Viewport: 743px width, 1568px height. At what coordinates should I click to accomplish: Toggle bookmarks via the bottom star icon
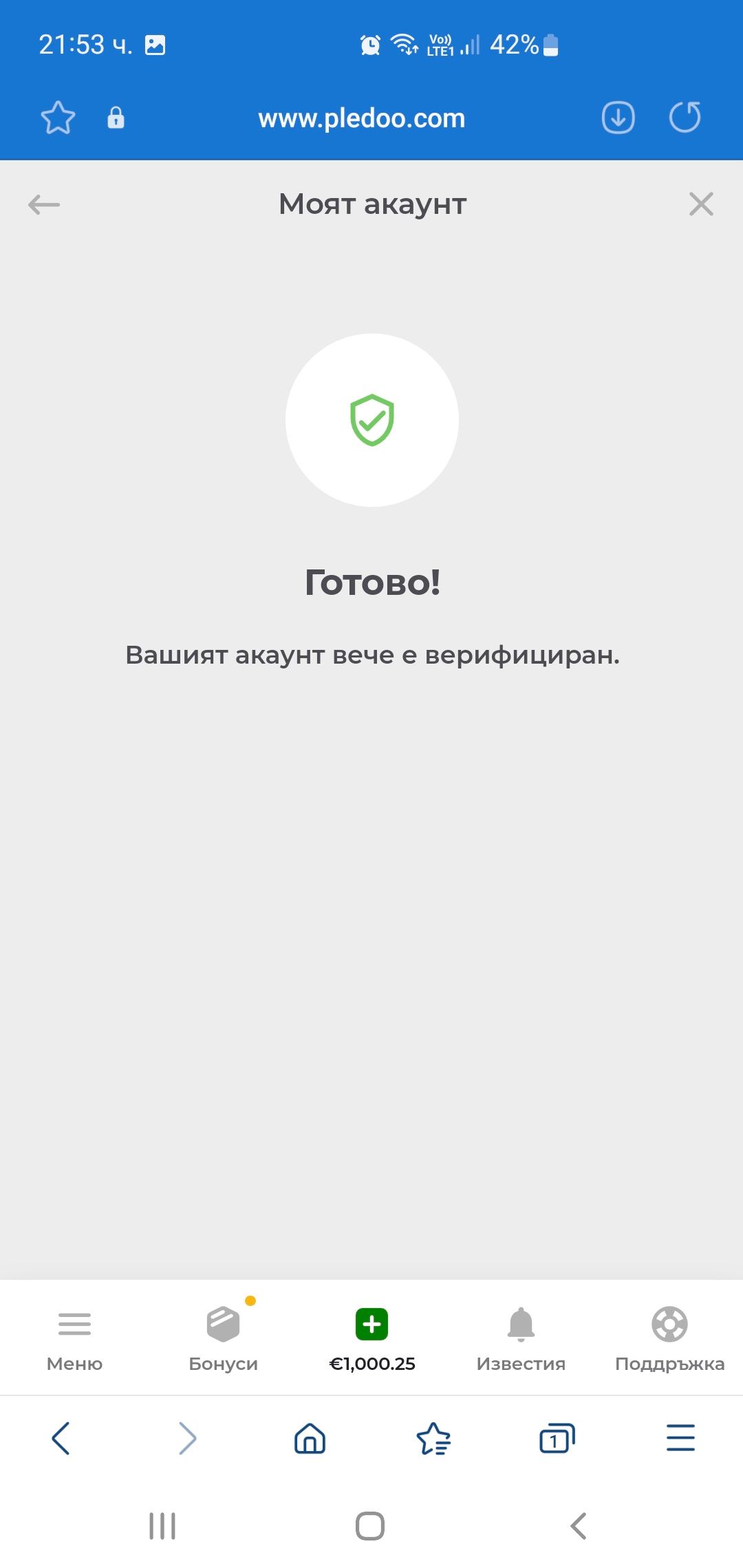pyautogui.click(x=433, y=1438)
